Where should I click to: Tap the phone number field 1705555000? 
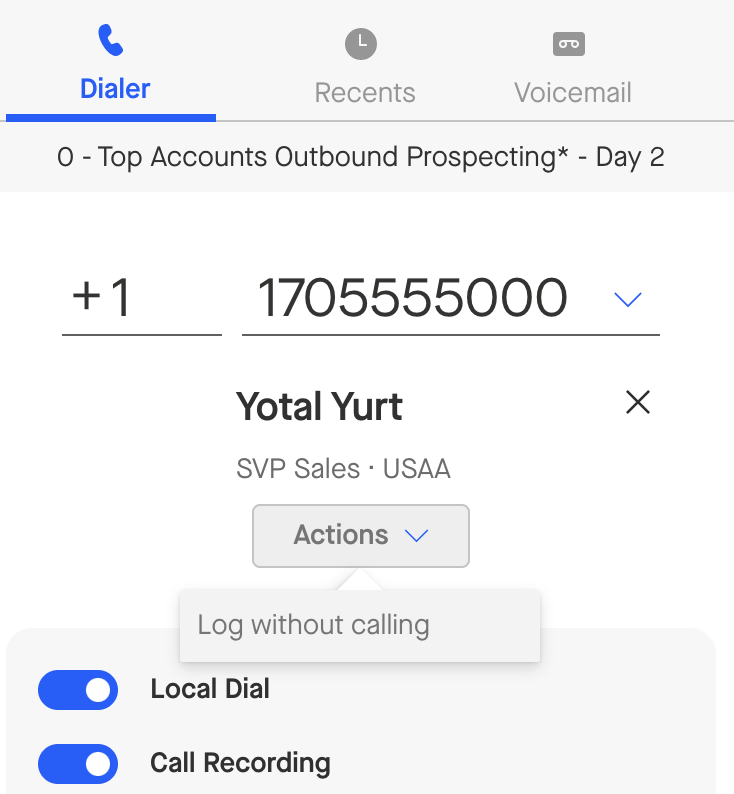tap(413, 299)
